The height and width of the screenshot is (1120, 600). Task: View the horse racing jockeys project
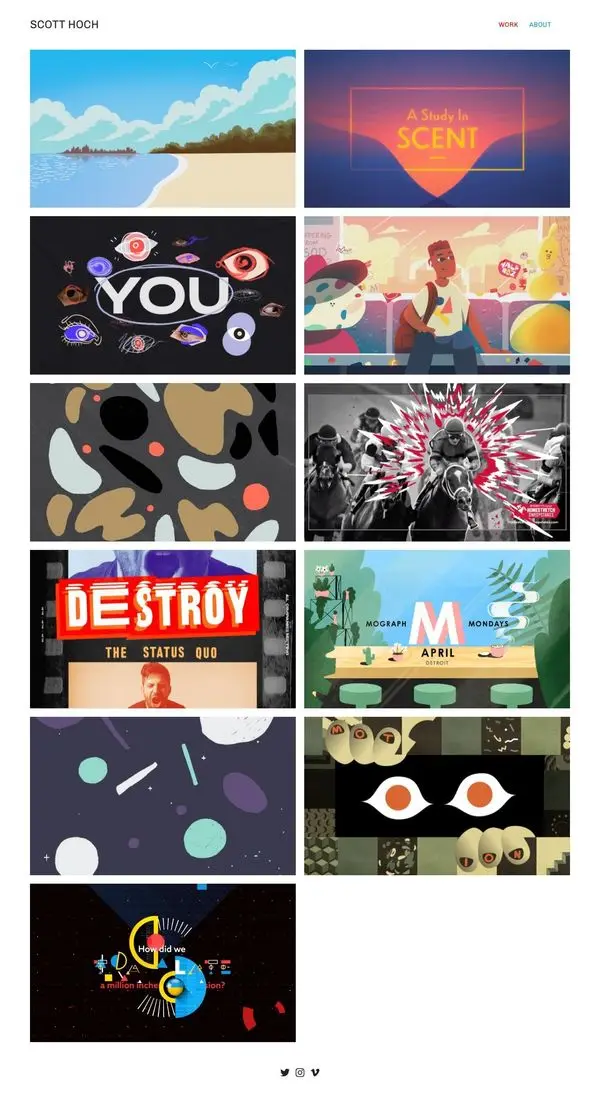(437, 462)
